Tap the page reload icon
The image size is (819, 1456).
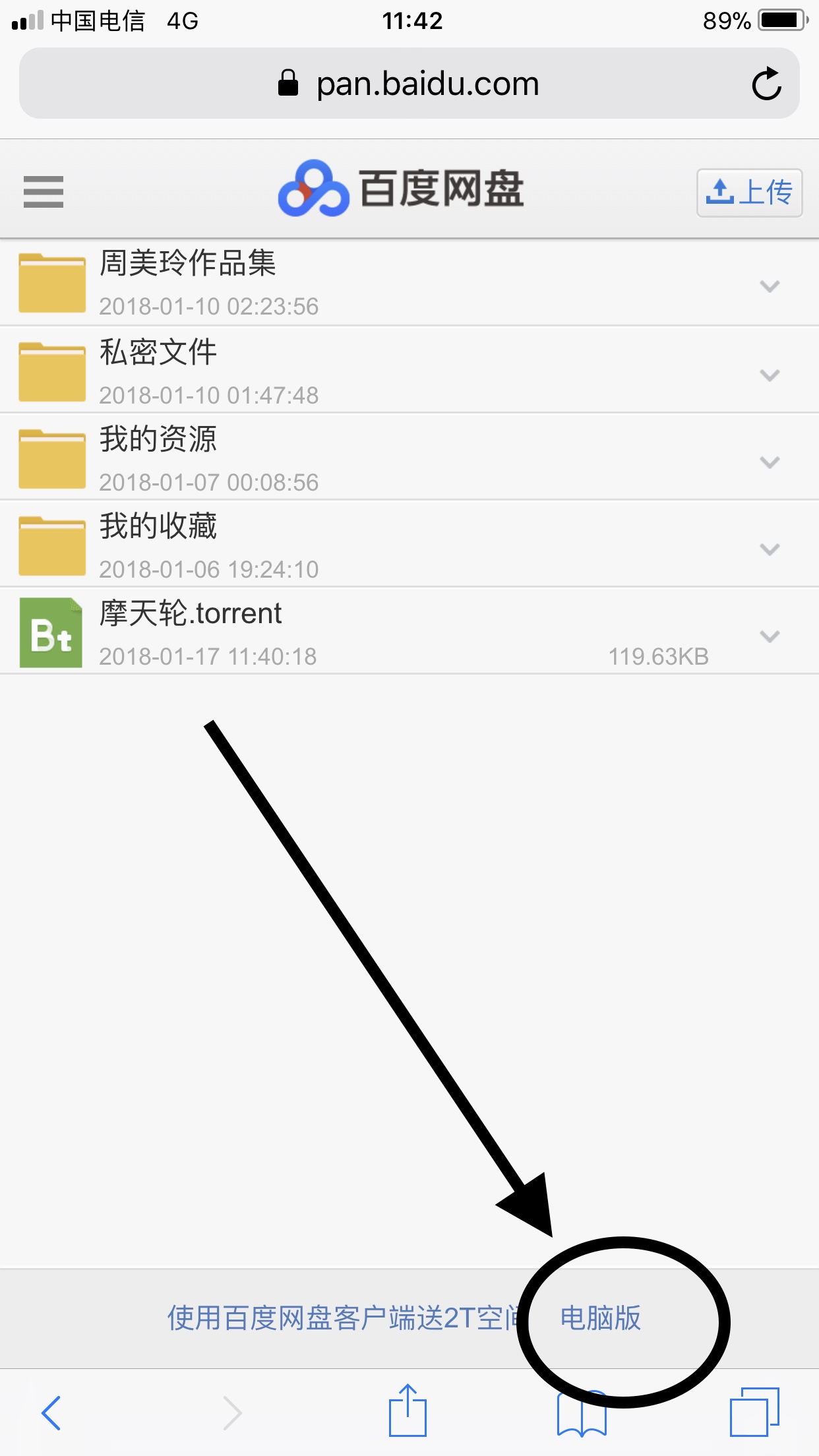[766, 83]
